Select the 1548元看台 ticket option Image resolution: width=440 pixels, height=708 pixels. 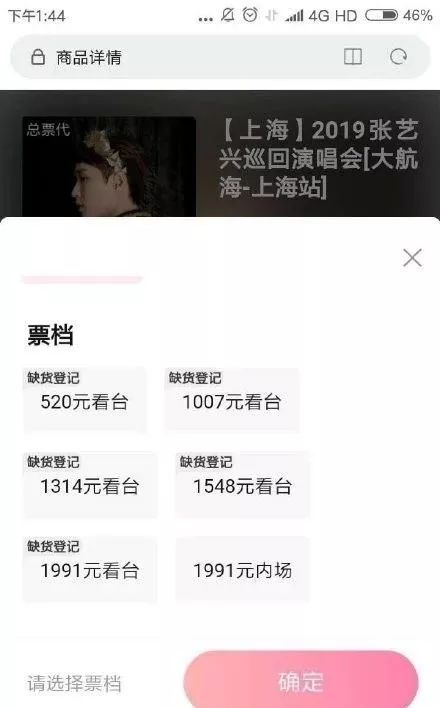pyautogui.click(x=243, y=484)
